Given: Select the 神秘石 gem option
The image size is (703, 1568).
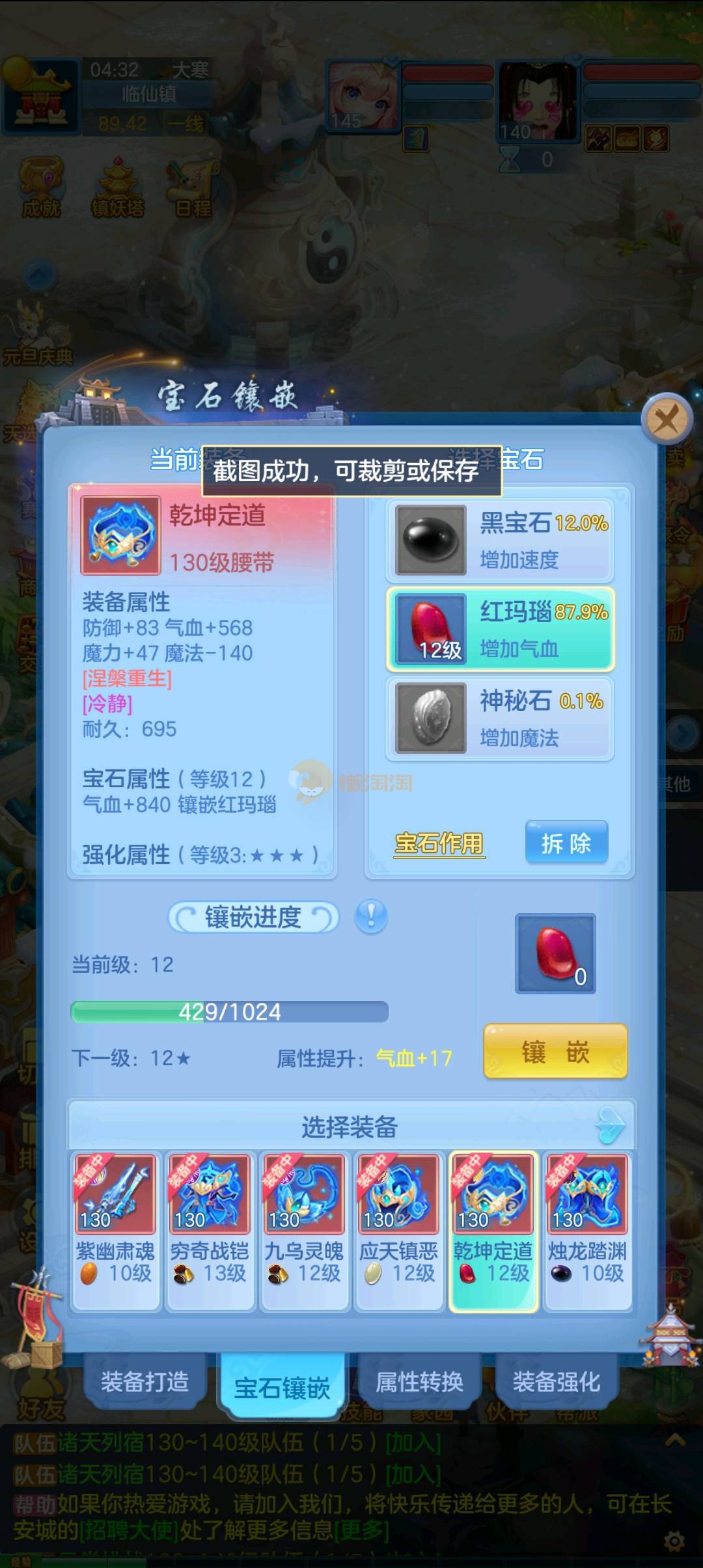Looking at the screenshot, I should coord(500,718).
